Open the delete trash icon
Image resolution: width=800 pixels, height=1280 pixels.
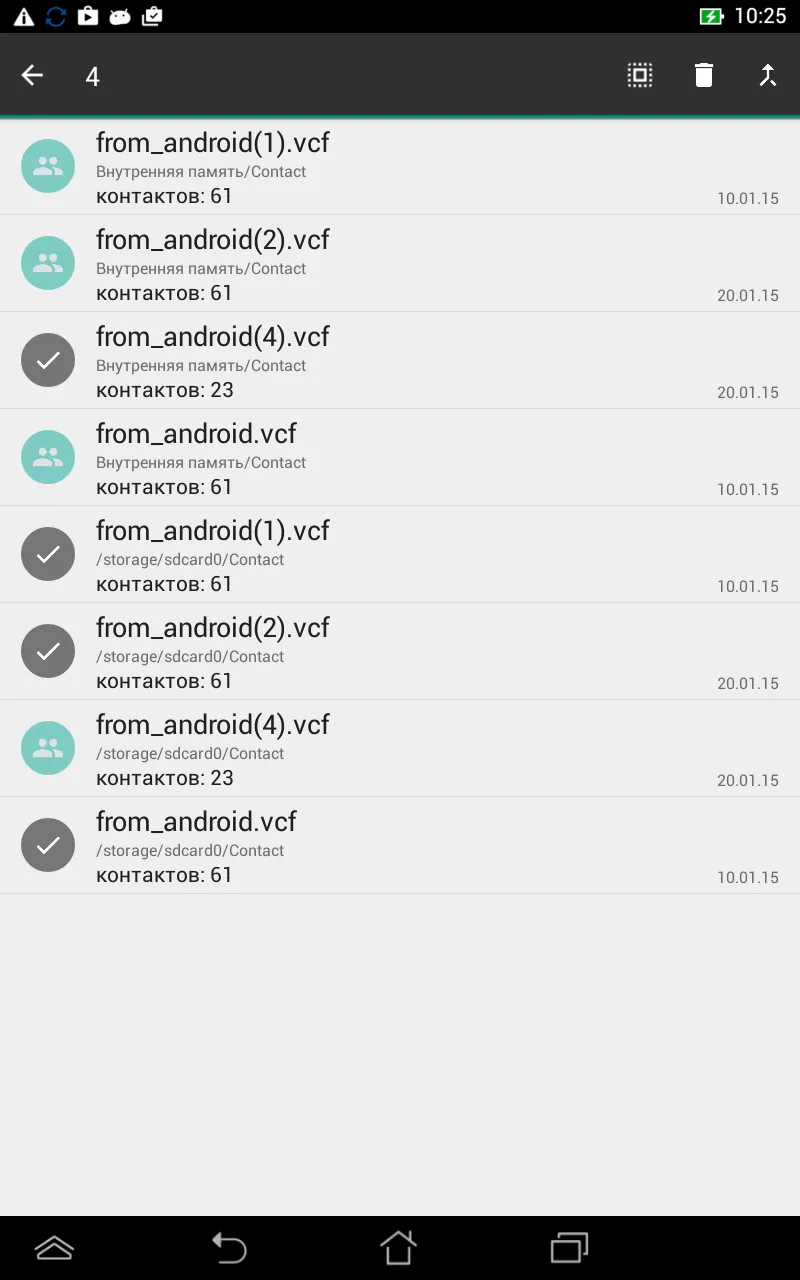pyautogui.click(x=704, y=75)
